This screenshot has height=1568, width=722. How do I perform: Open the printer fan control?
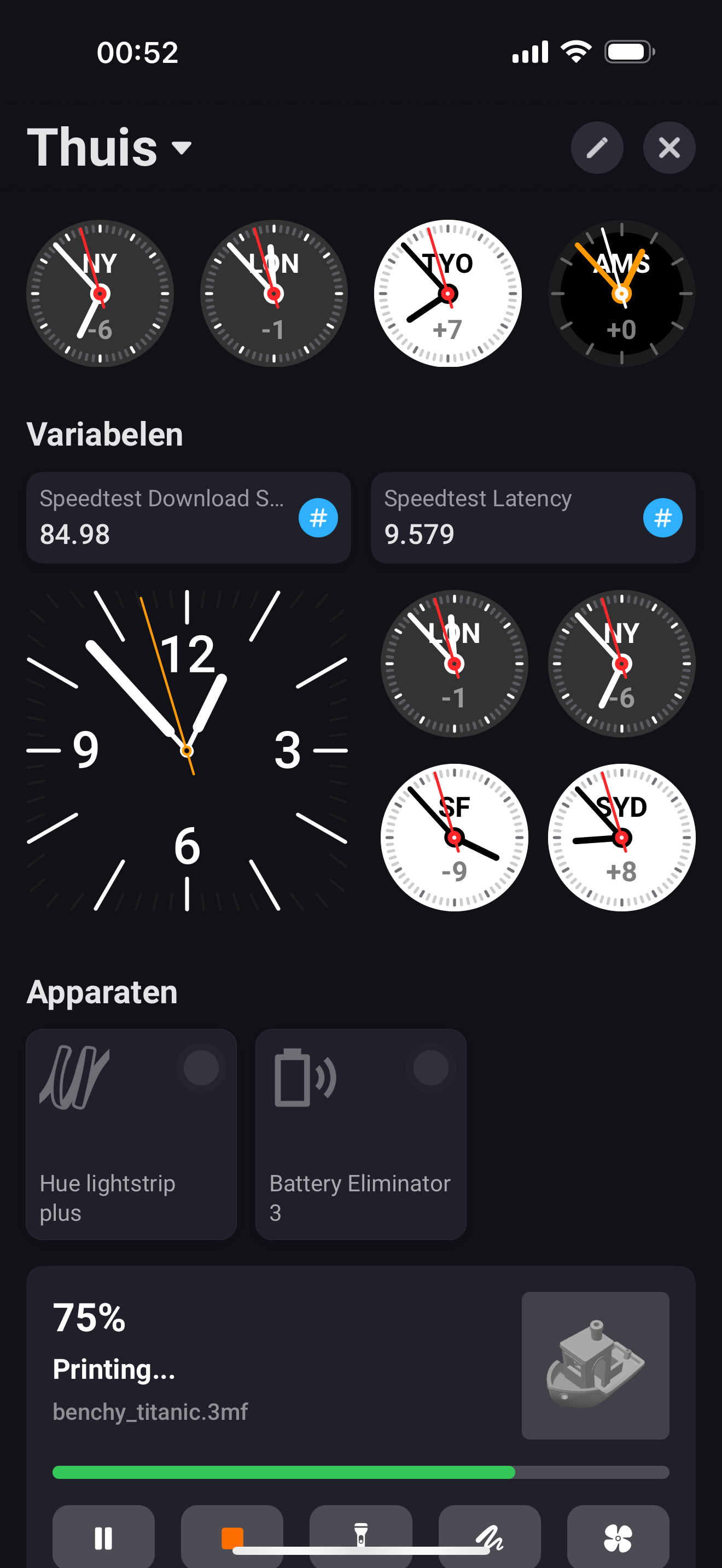(x=618, y=1537)
